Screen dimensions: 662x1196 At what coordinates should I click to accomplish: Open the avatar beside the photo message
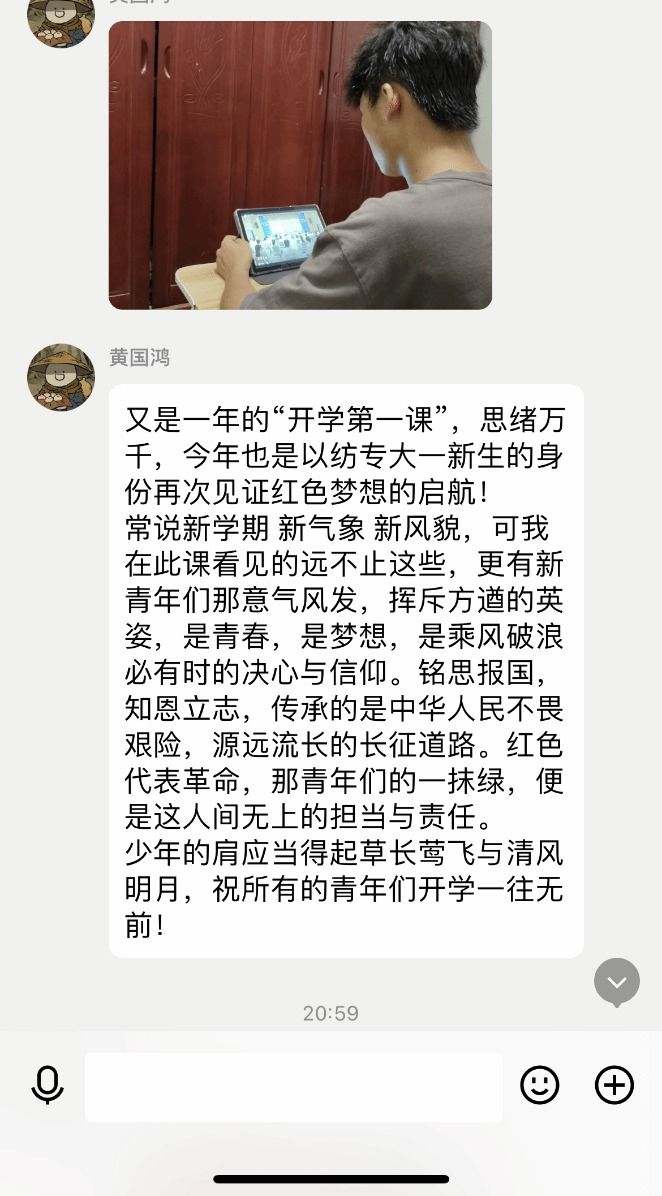point(61,20)
